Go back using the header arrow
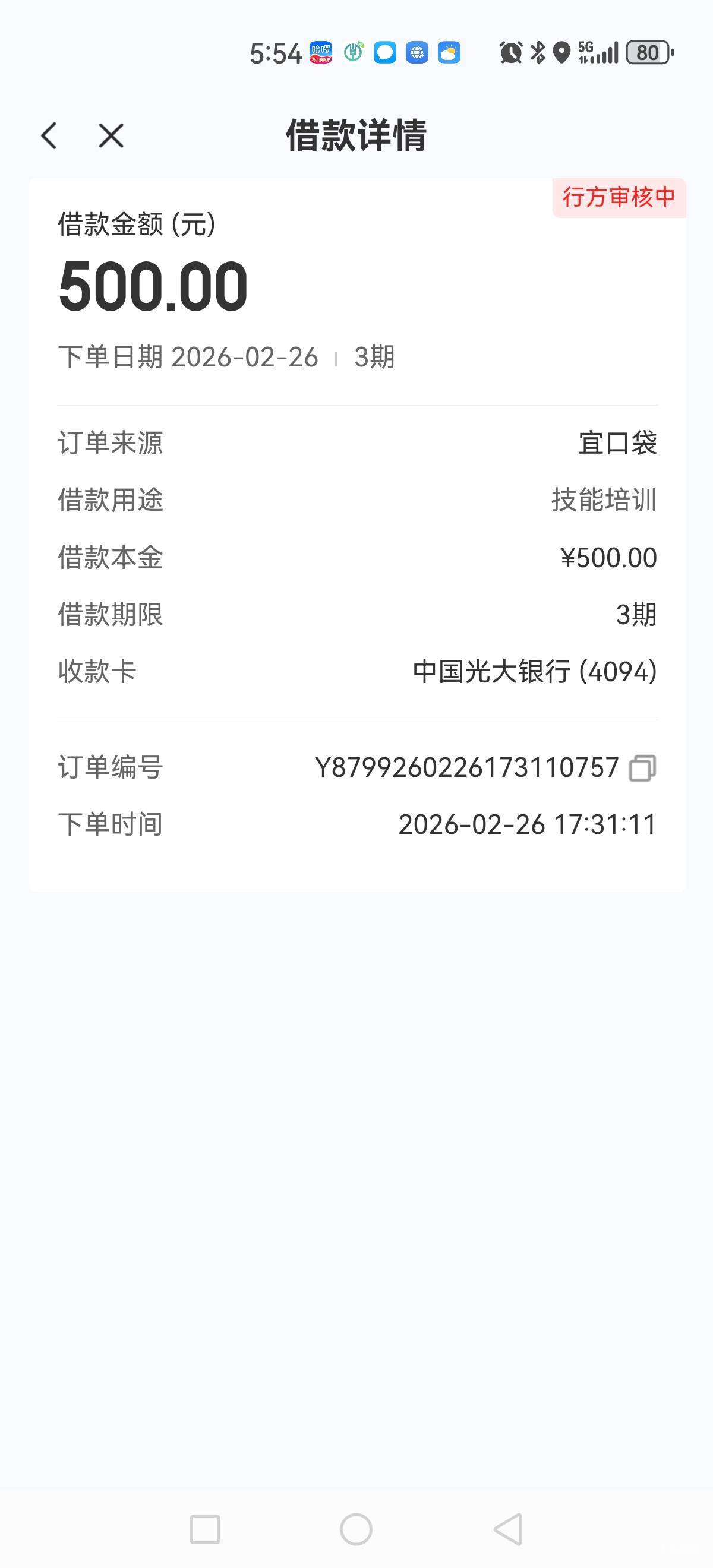The height and width of the screenshot is (1568, 713). pyautogui.click(x=49, y=135)
